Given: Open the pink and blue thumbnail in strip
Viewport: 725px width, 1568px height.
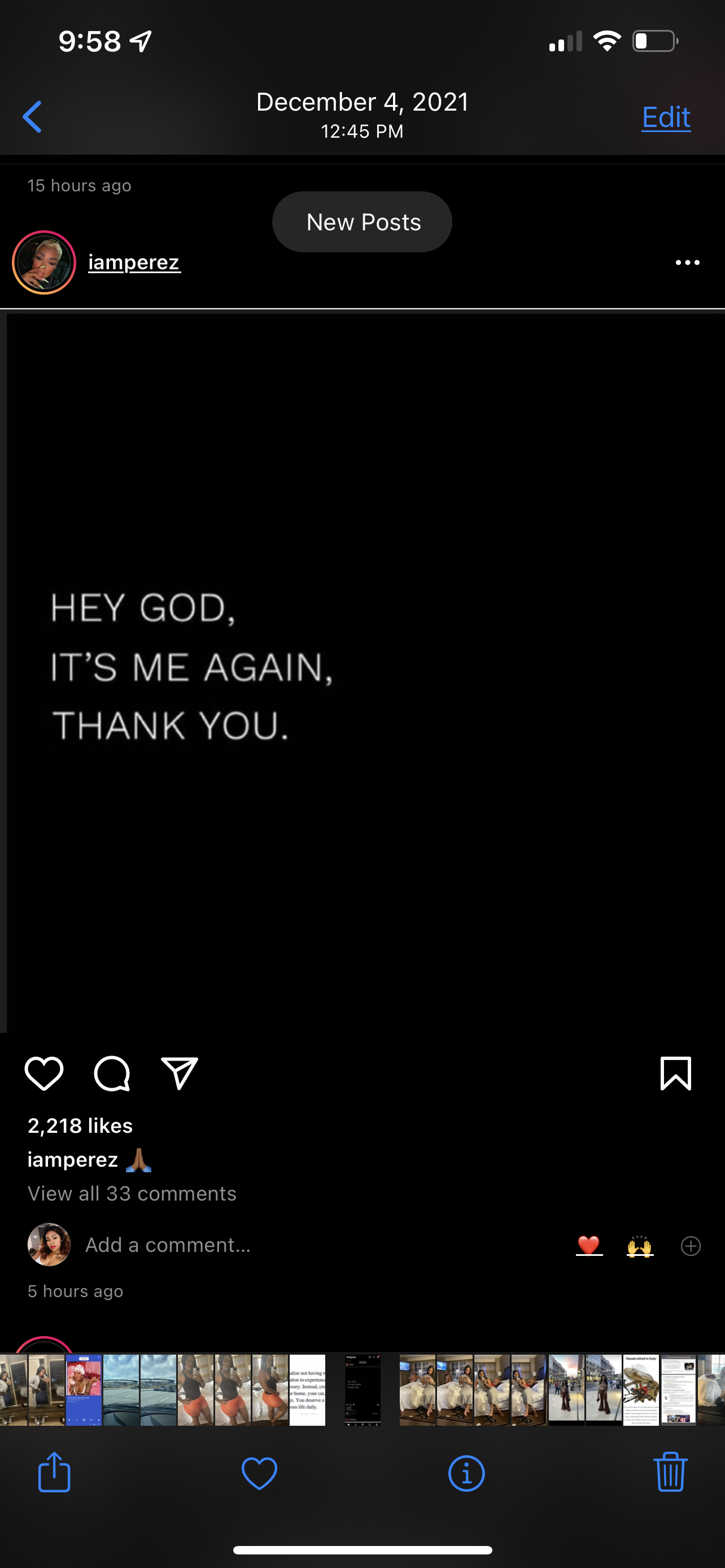Looking at the screenshot, I should tap(84, 1390).
